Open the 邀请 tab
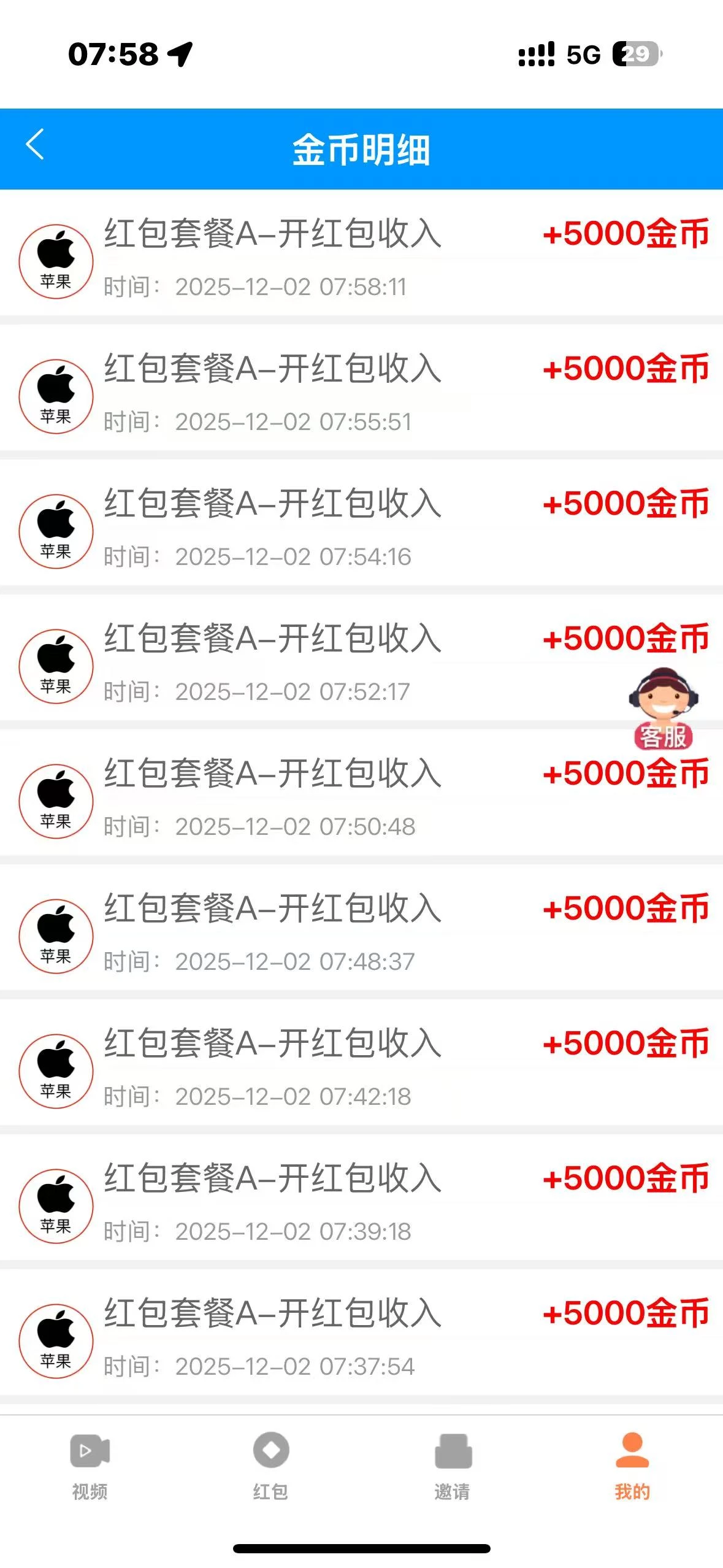 [453, 1465]
